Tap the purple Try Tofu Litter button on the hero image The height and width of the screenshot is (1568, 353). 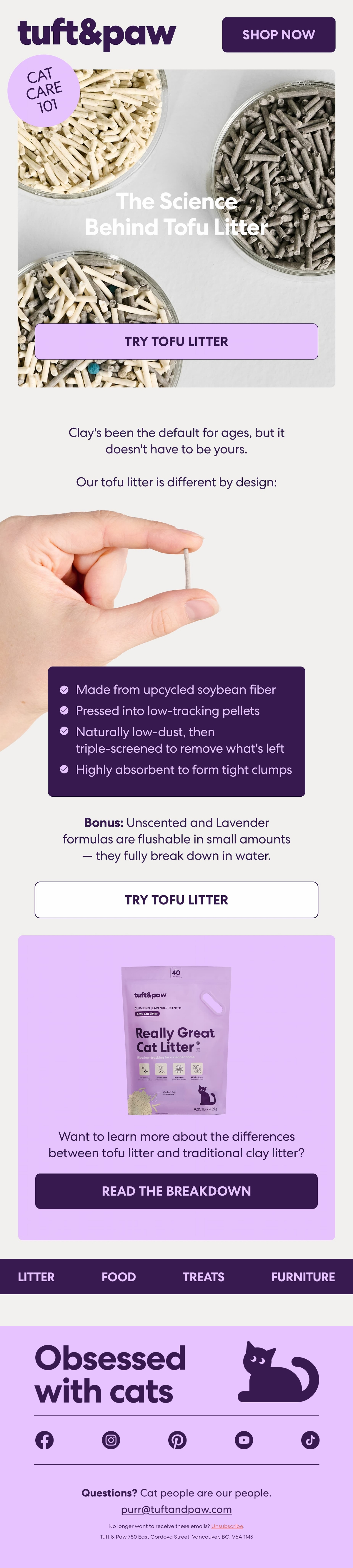point(176,342)
